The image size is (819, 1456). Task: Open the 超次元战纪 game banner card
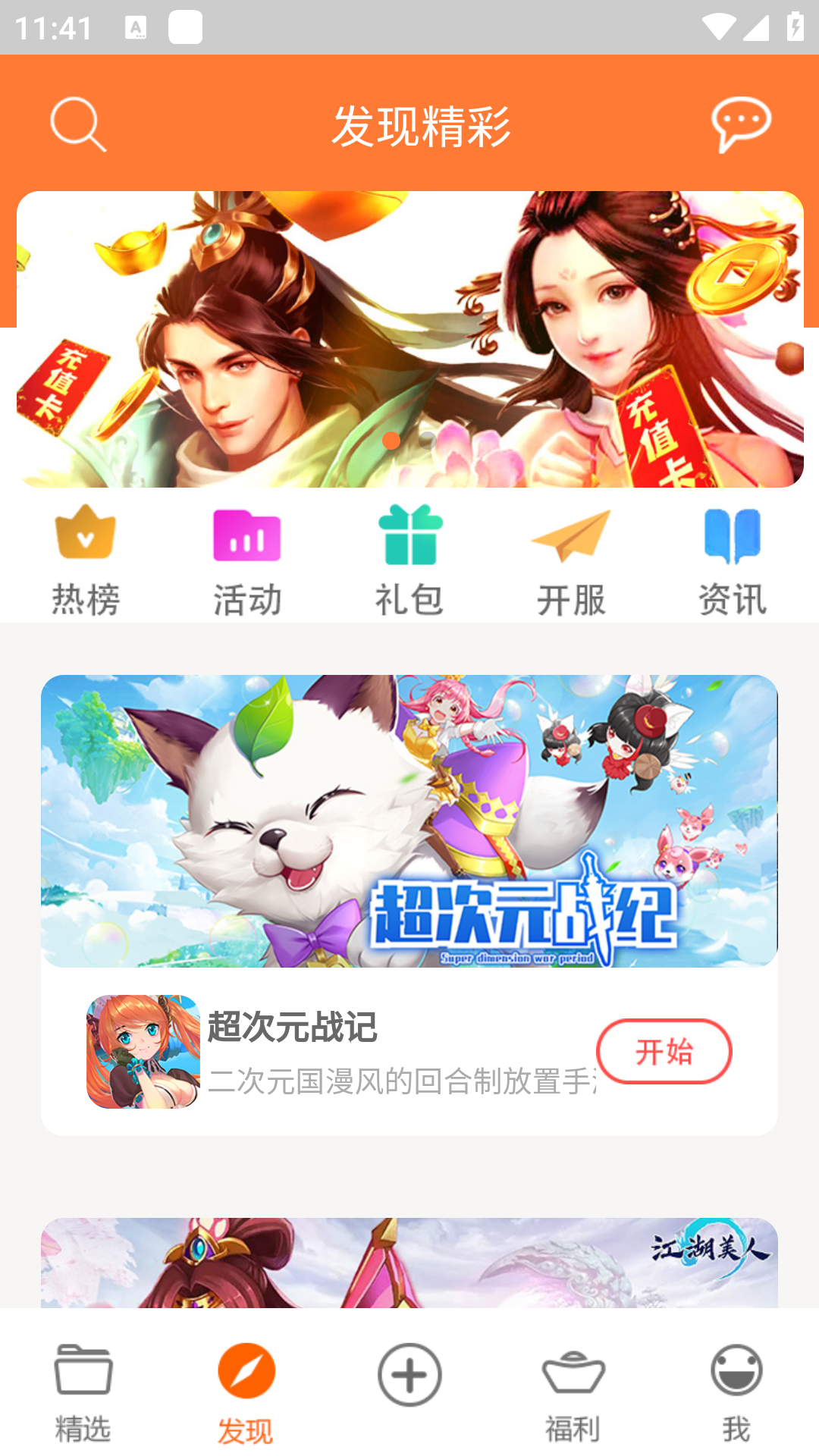[409, 821]
